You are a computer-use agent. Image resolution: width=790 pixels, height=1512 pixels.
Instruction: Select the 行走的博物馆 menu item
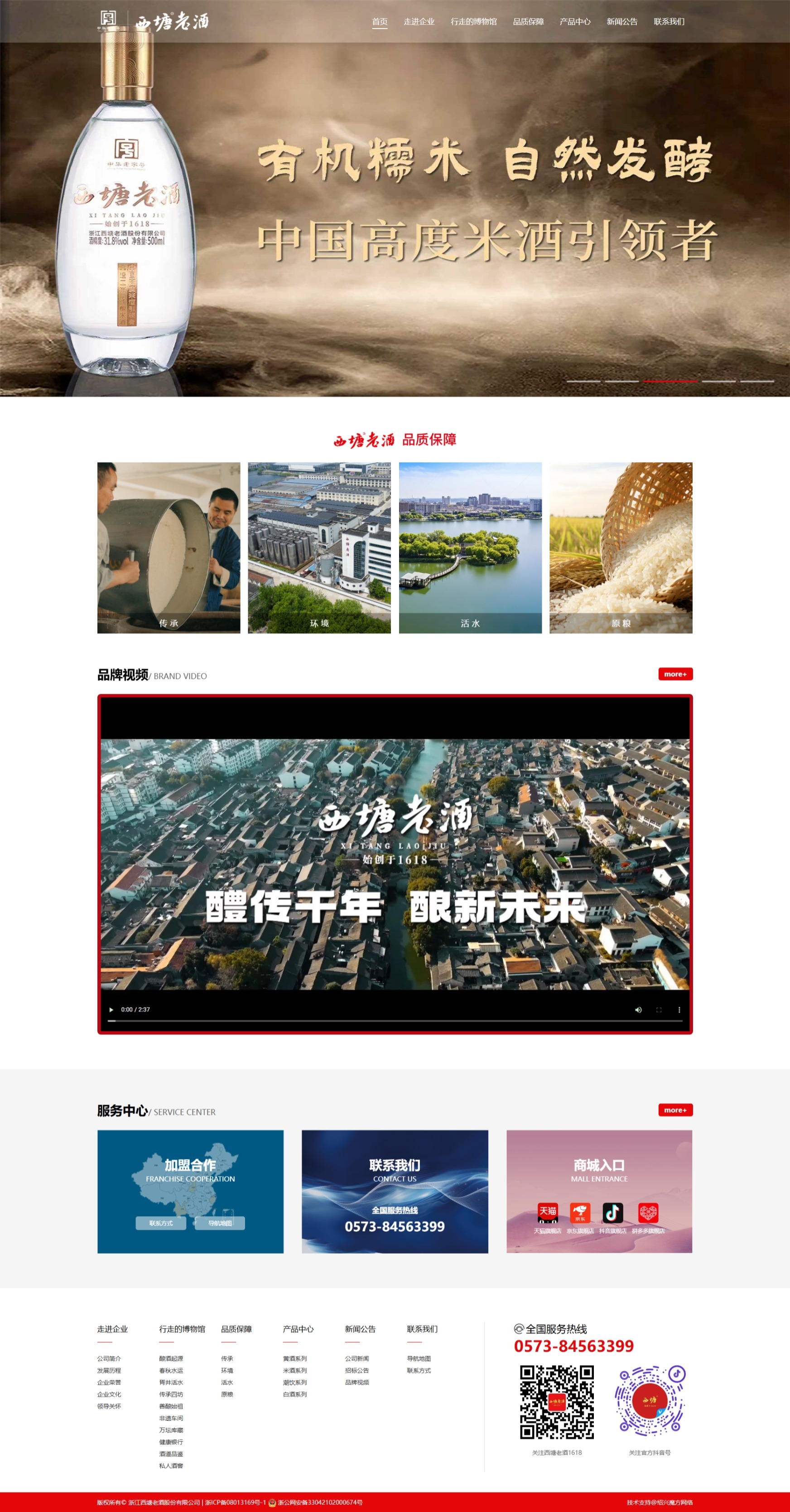click(473, 21)
